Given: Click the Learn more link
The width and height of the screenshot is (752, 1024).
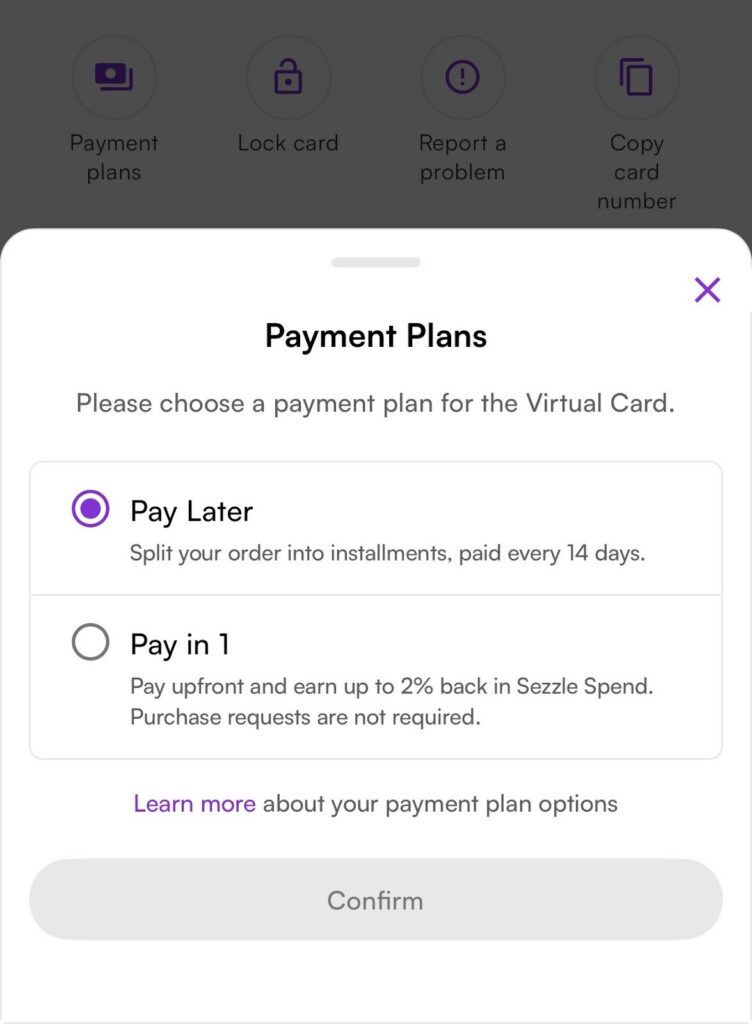Looking at the screenshot, I should pos(195,803).
